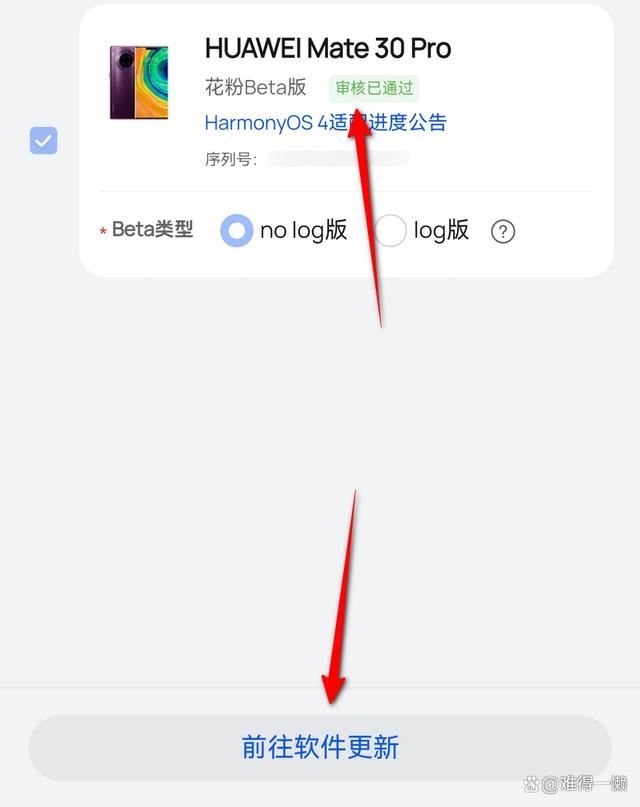Select the log版 Beta type

click(390, 231)
